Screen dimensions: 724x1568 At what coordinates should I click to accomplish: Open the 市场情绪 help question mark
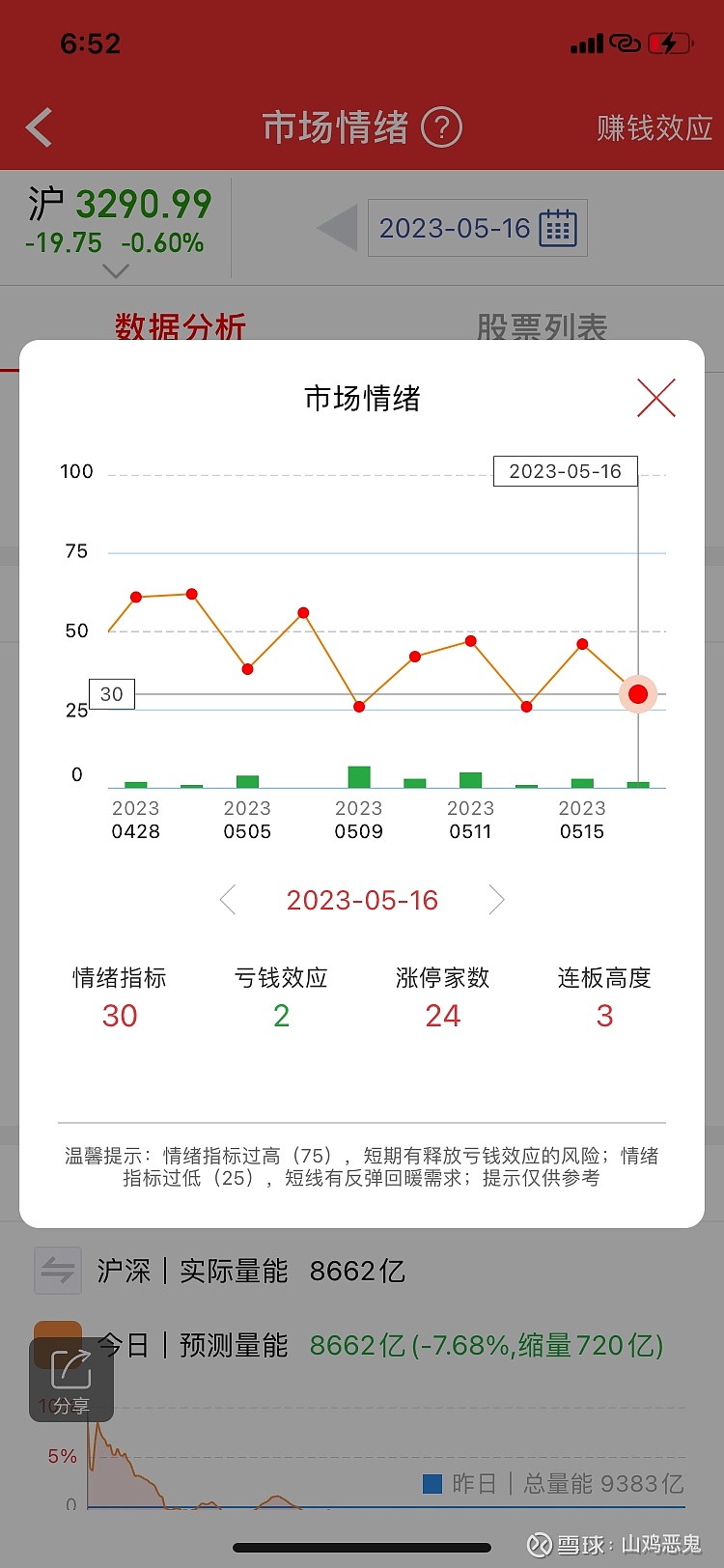[442, 127]
